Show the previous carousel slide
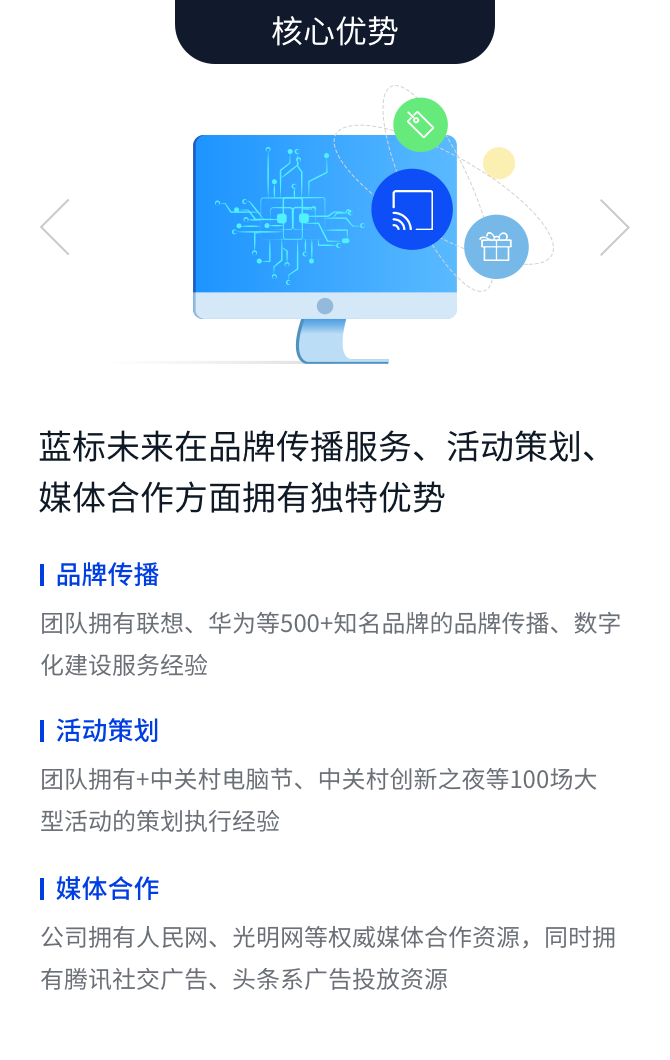Screen dimensions: 670x1060 click(x=55, y=227)
